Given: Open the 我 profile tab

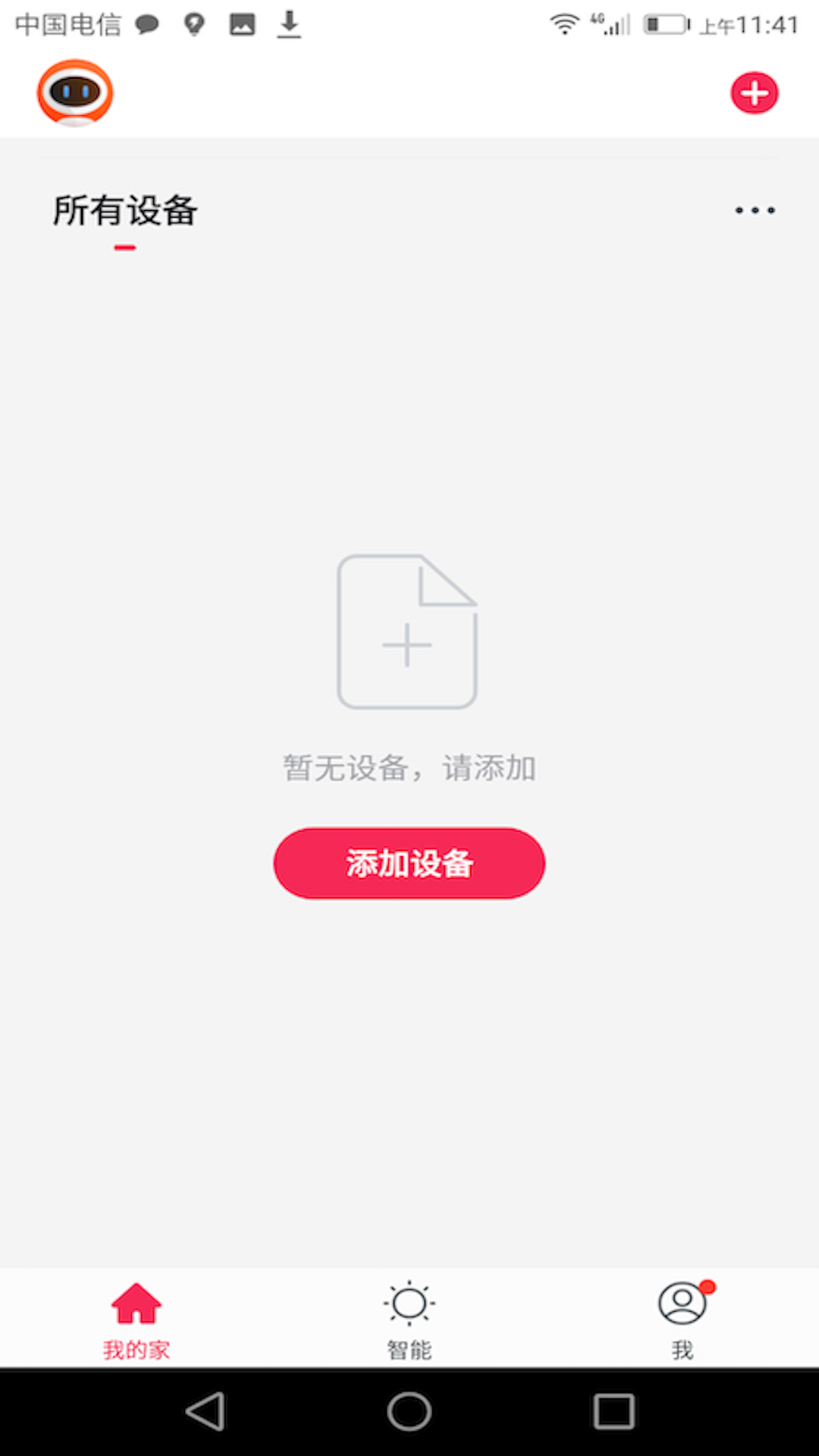Looking at the screenshot, I should [682, 1319].
